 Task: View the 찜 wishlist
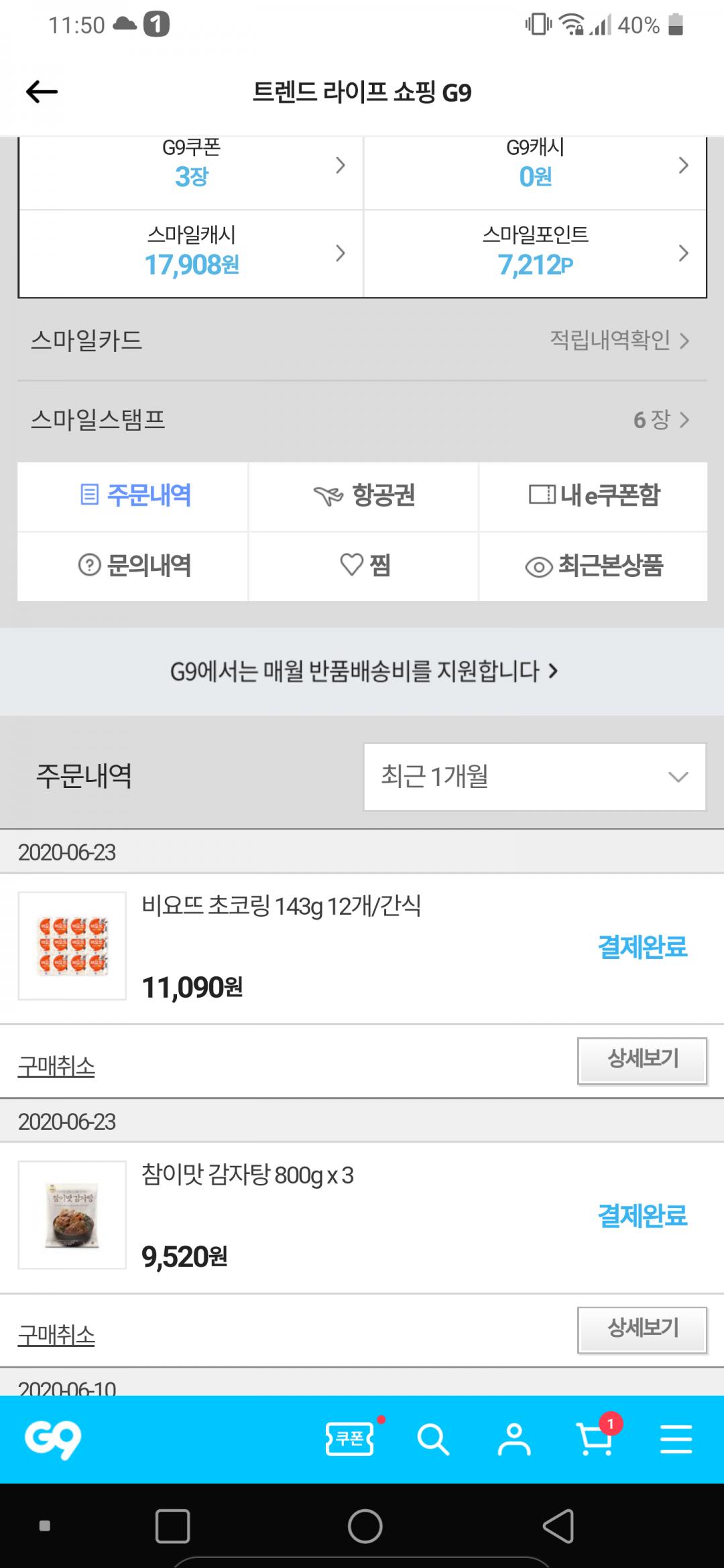[363, 566]
